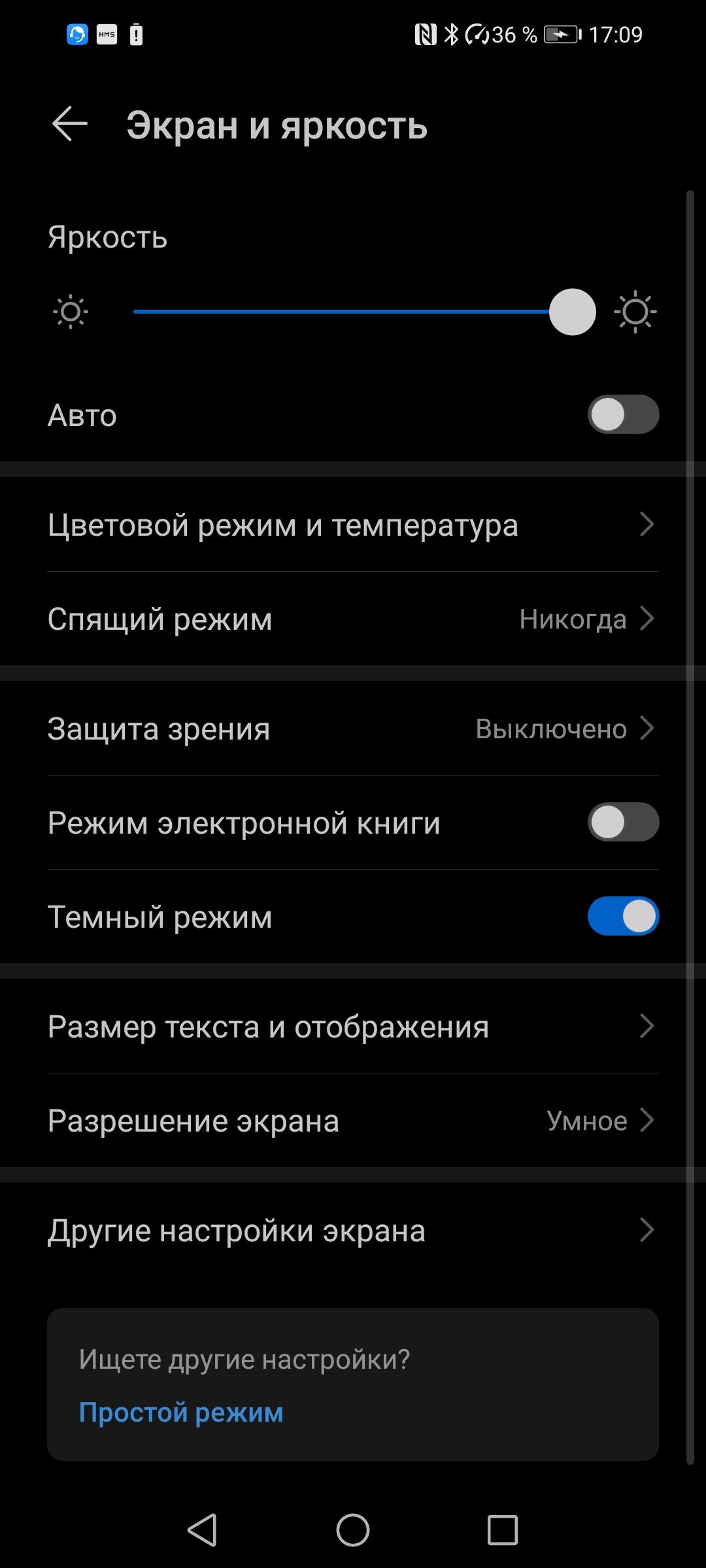This screenshot has height=1568, width=706.
Task: Tap the system home button
Action: pos(353,1530)
